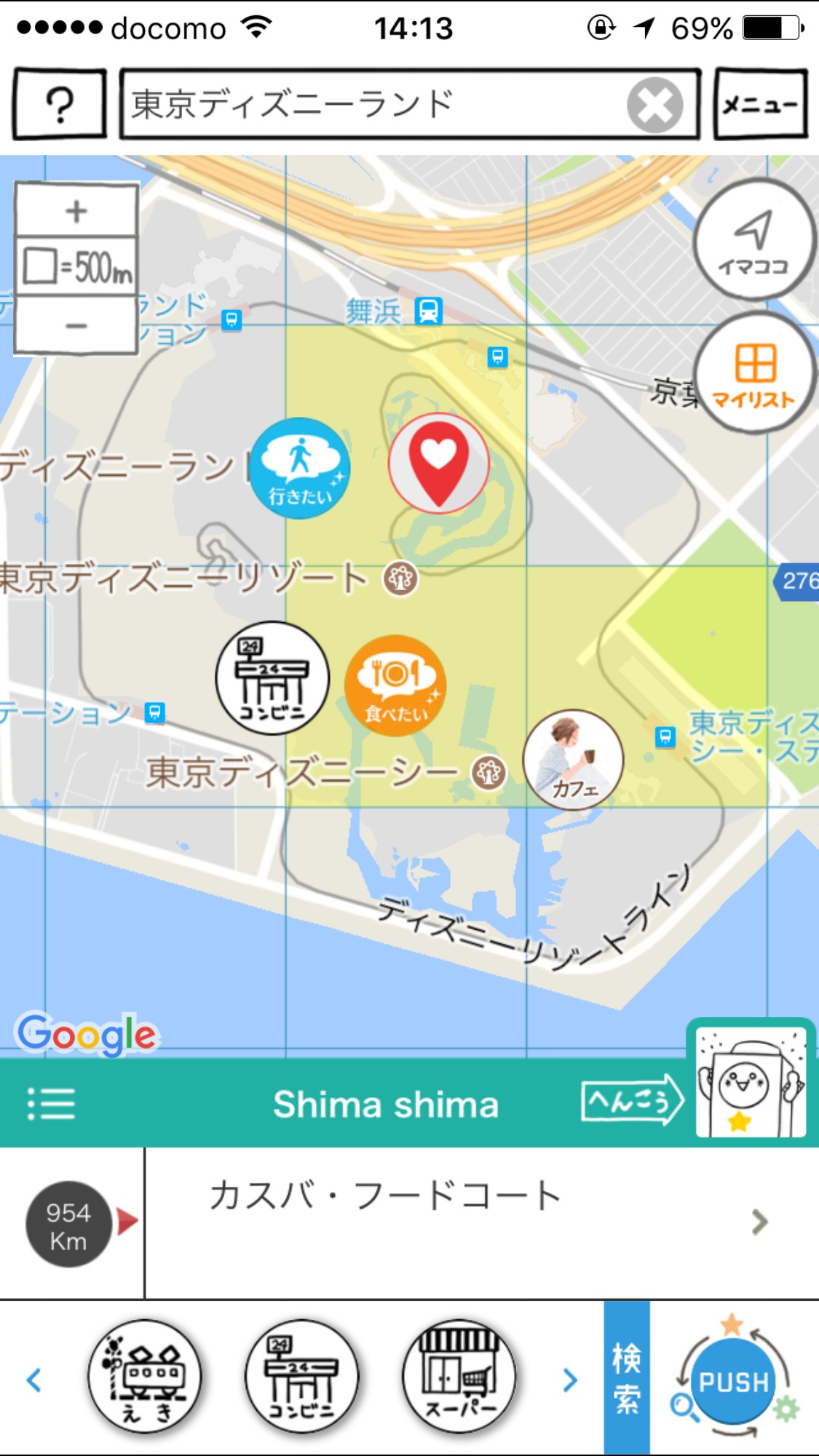Screen dimensions: 819x1456
Task: Tap the search field showing 東京ディズニーランド
Action: tap(371, 104)
